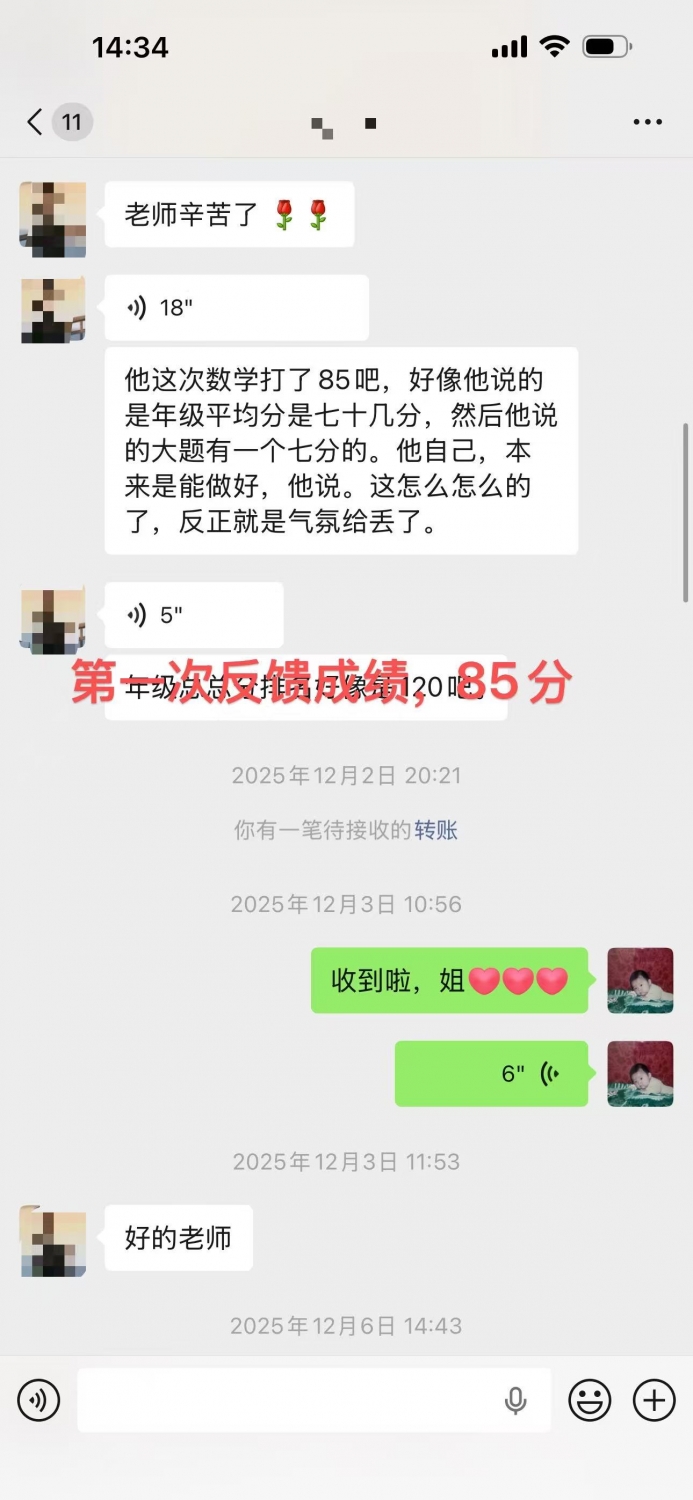Play the 5-second voice message
The width and height of the screenshot is (693, 1500).
point(193,615)
